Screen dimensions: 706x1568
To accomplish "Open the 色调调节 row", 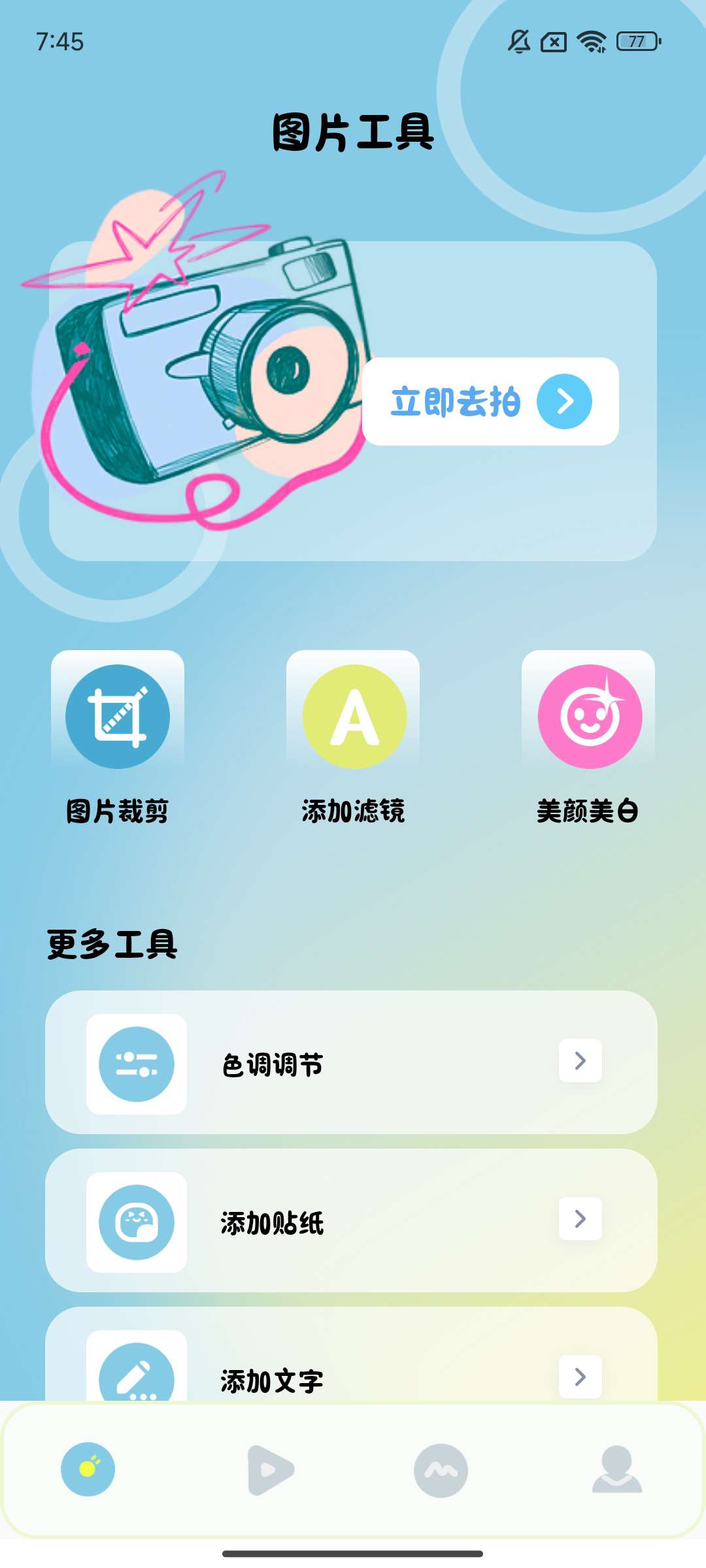I will coord(351,1062).
